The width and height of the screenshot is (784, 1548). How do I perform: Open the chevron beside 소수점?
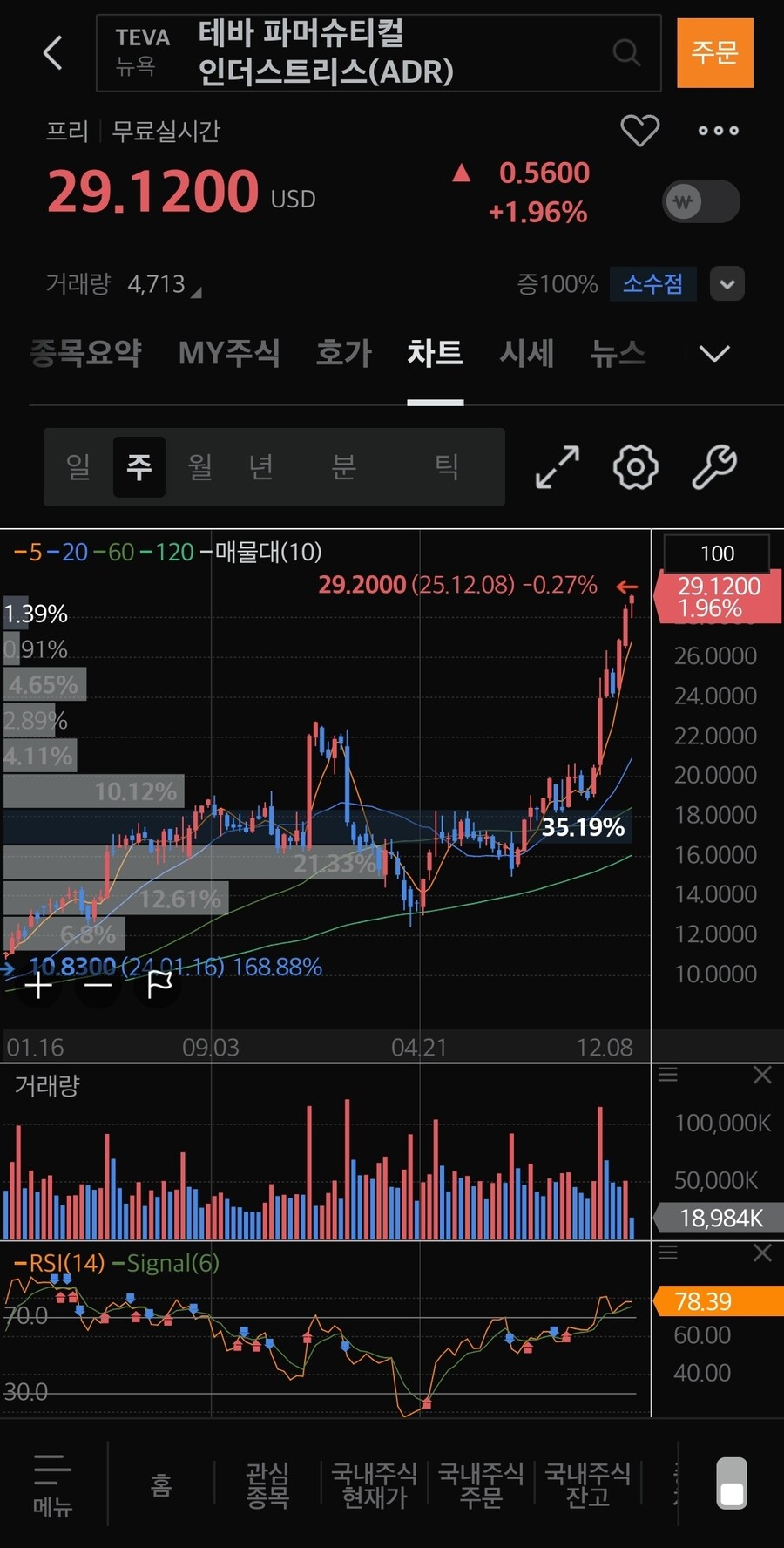727,284
